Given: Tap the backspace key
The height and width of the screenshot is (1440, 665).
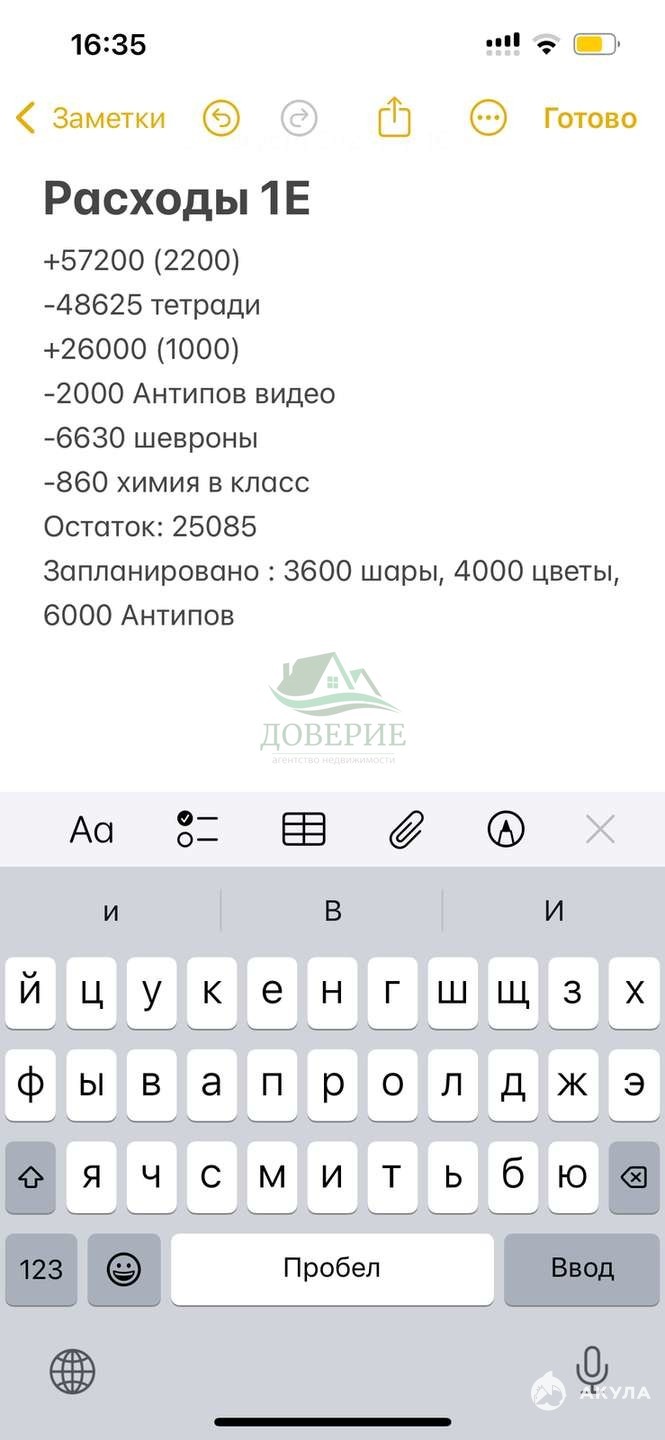Looking at the screenshot, I should [x=634, y=1179].
